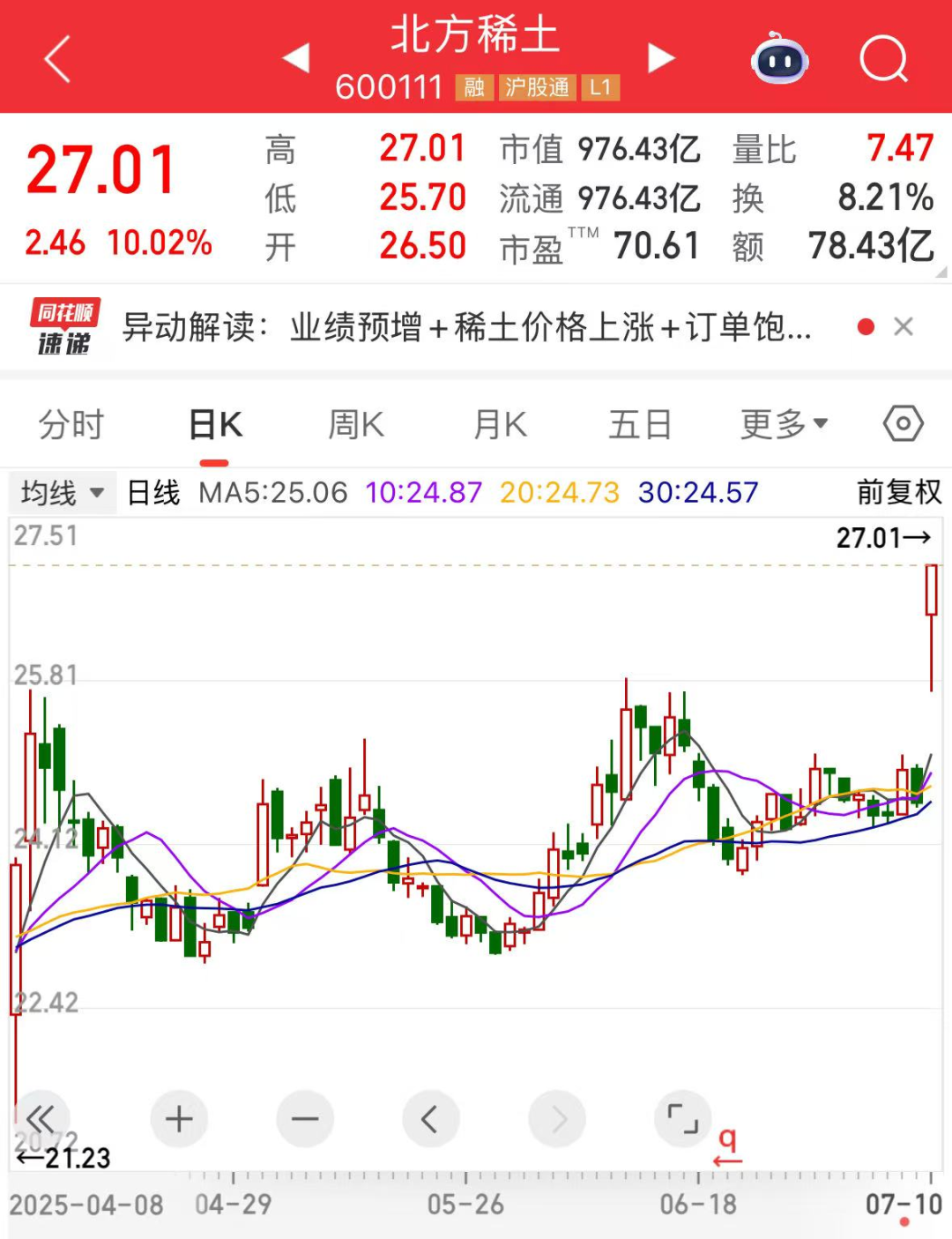Screen dimensions: 952x1239
Task: Jump to earliest data with double-left arrow
Action: [43, 1118]
